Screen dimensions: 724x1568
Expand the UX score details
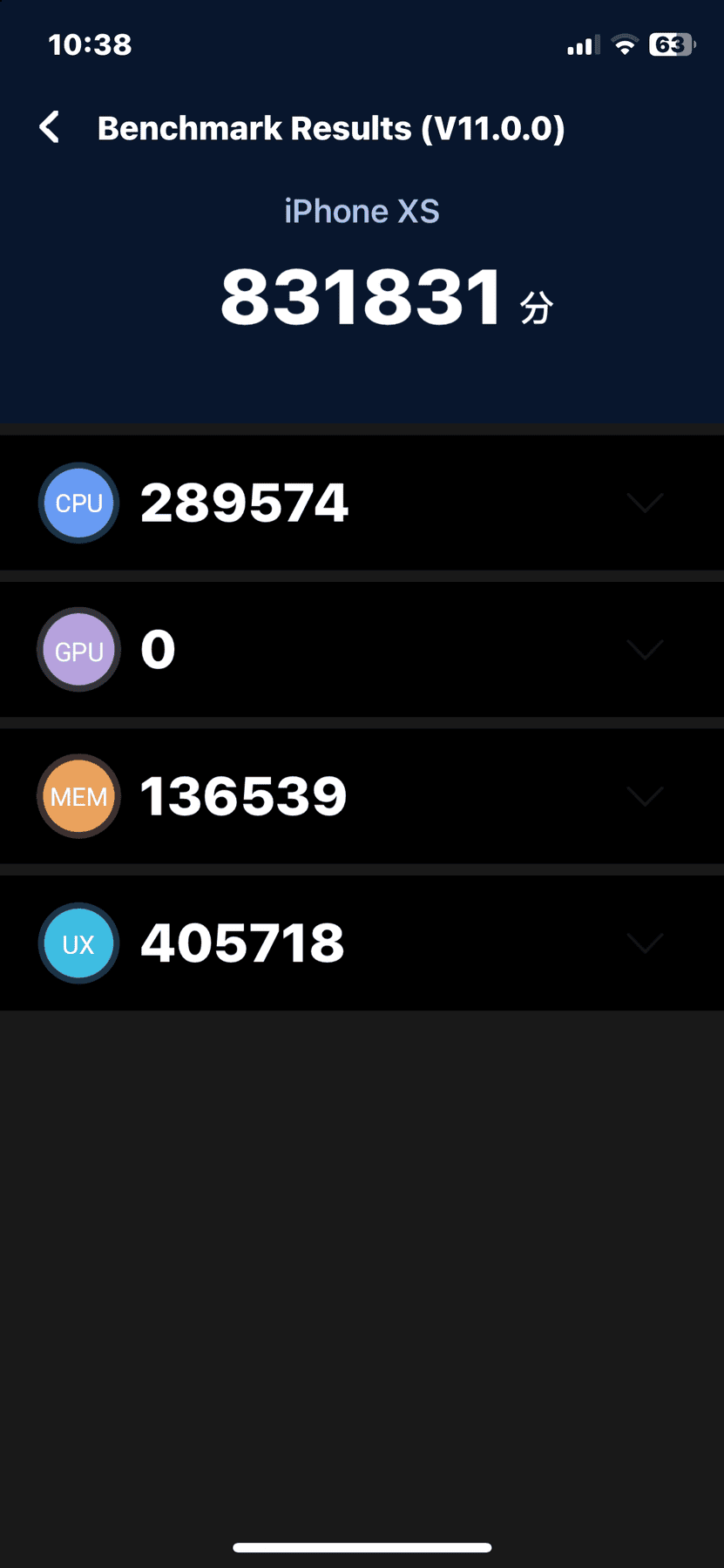tap(646, 943)
